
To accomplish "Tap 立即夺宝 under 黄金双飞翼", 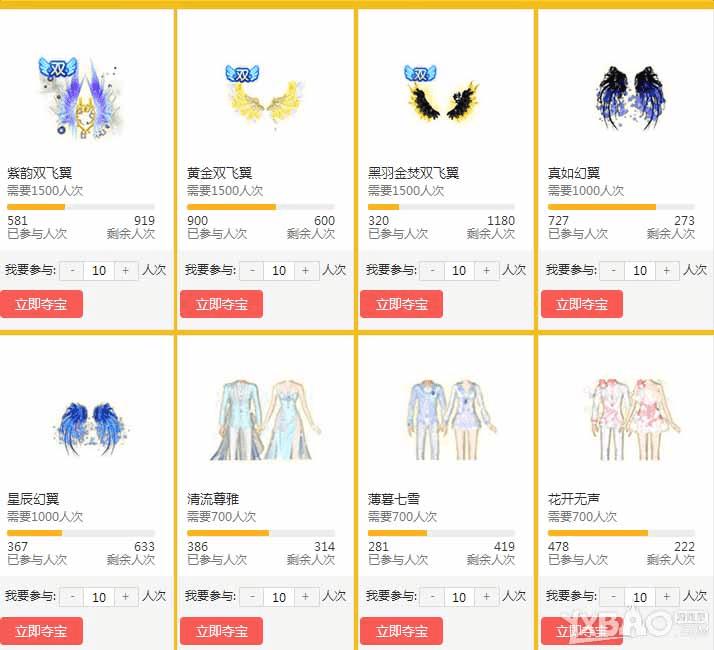I will click(x=221, y=304).
